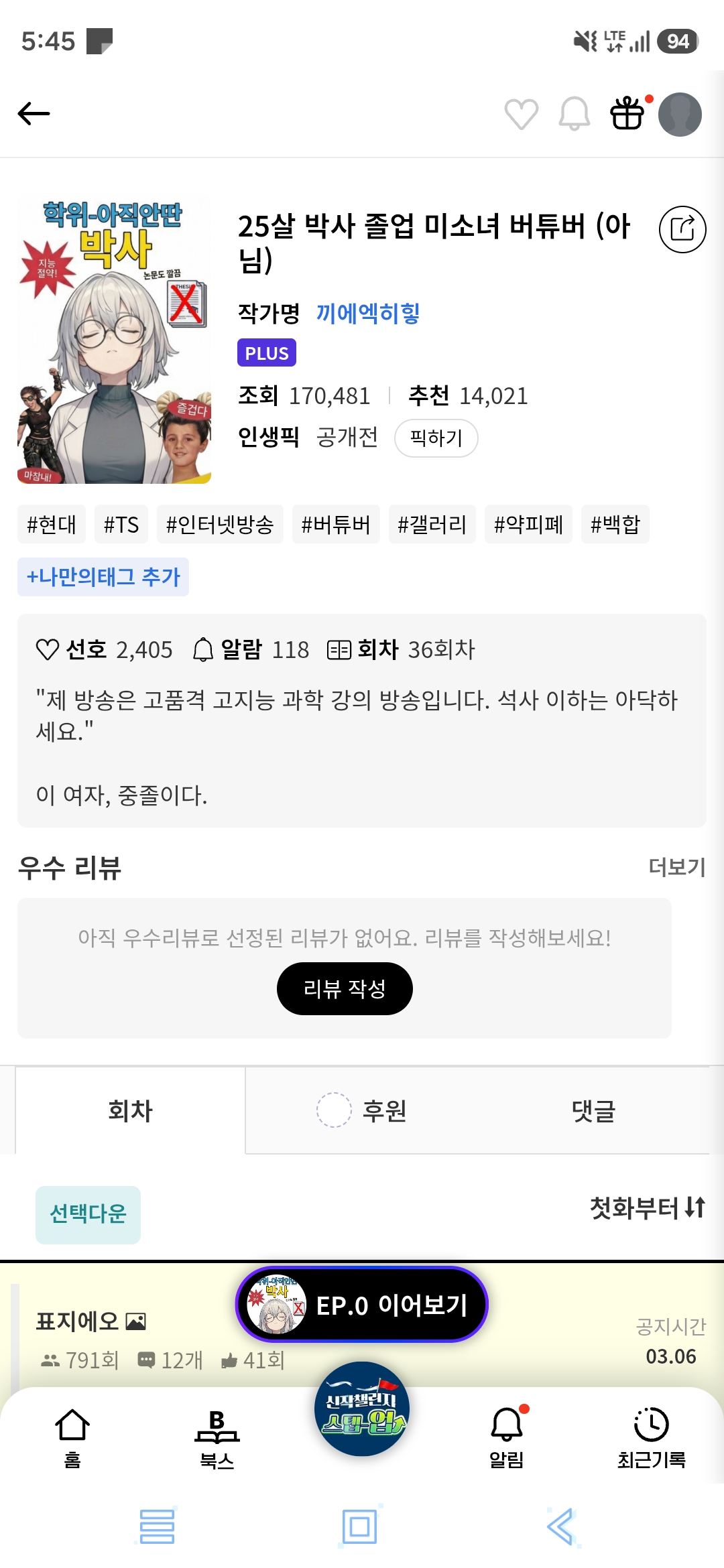Tap the 픽하기 button
The height and width of the screenshot is (1568, 724).
[436, 438]
